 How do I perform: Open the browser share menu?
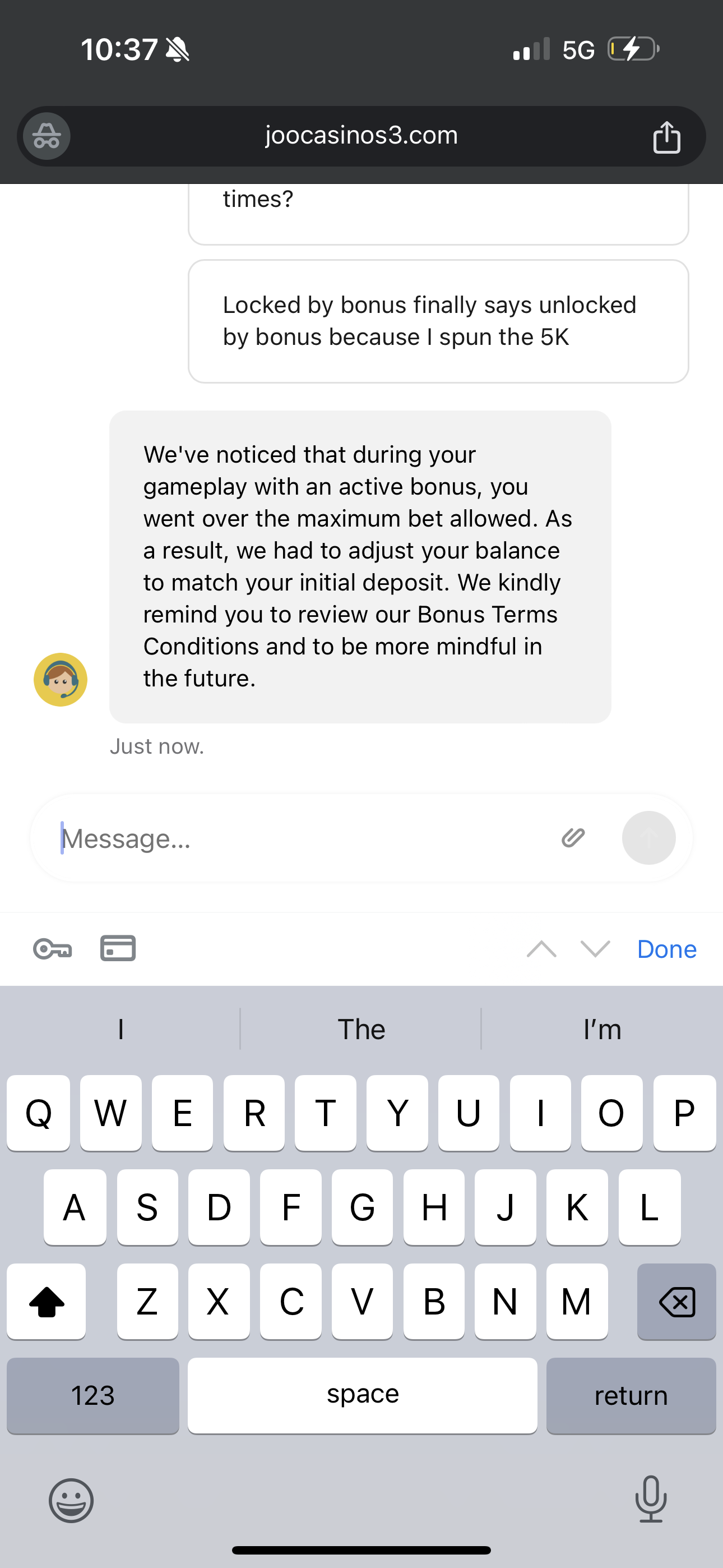(x=666, y=136)
